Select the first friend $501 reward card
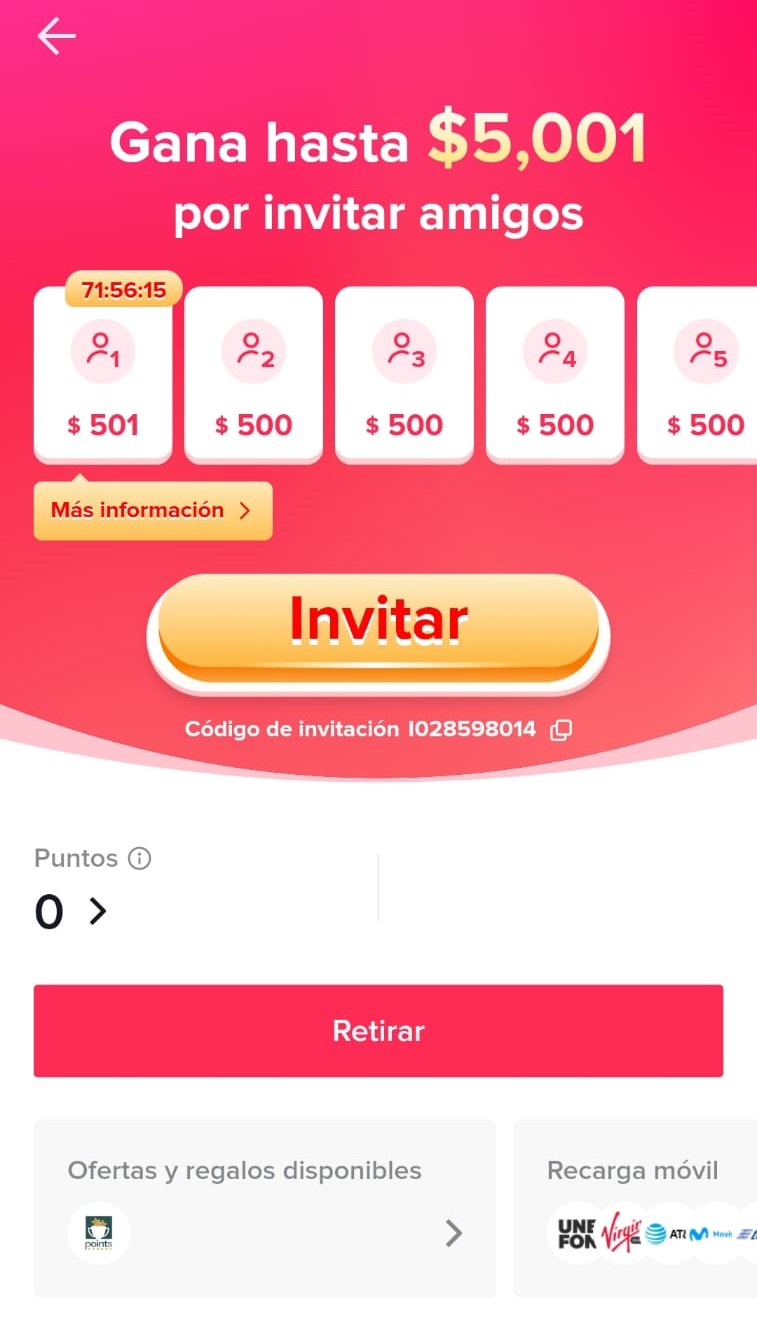The width and height of the screenshot is (757, 1320). [103, 375]
